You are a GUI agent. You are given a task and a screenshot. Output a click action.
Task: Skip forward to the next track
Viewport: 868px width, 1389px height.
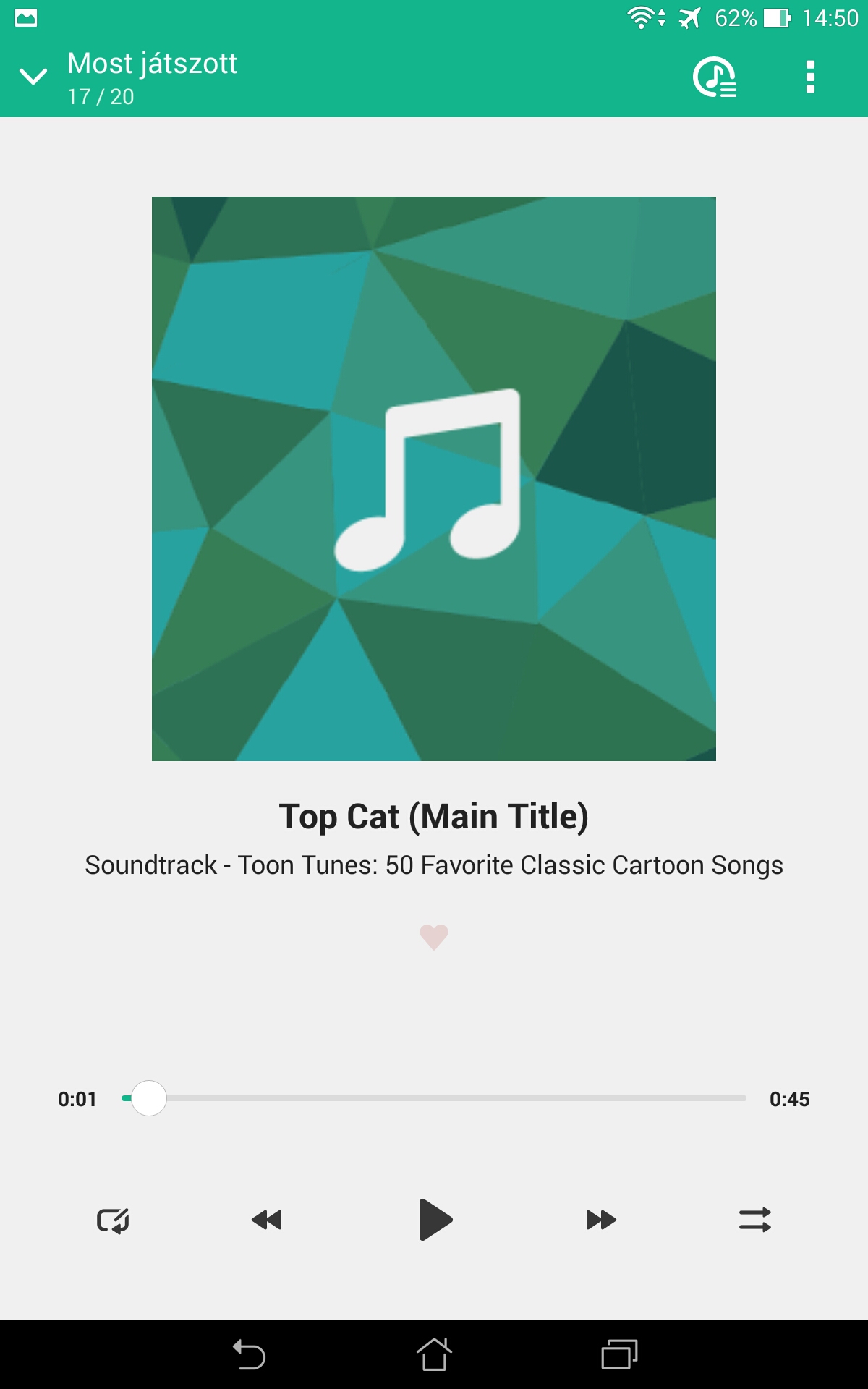coord(601,1220)
